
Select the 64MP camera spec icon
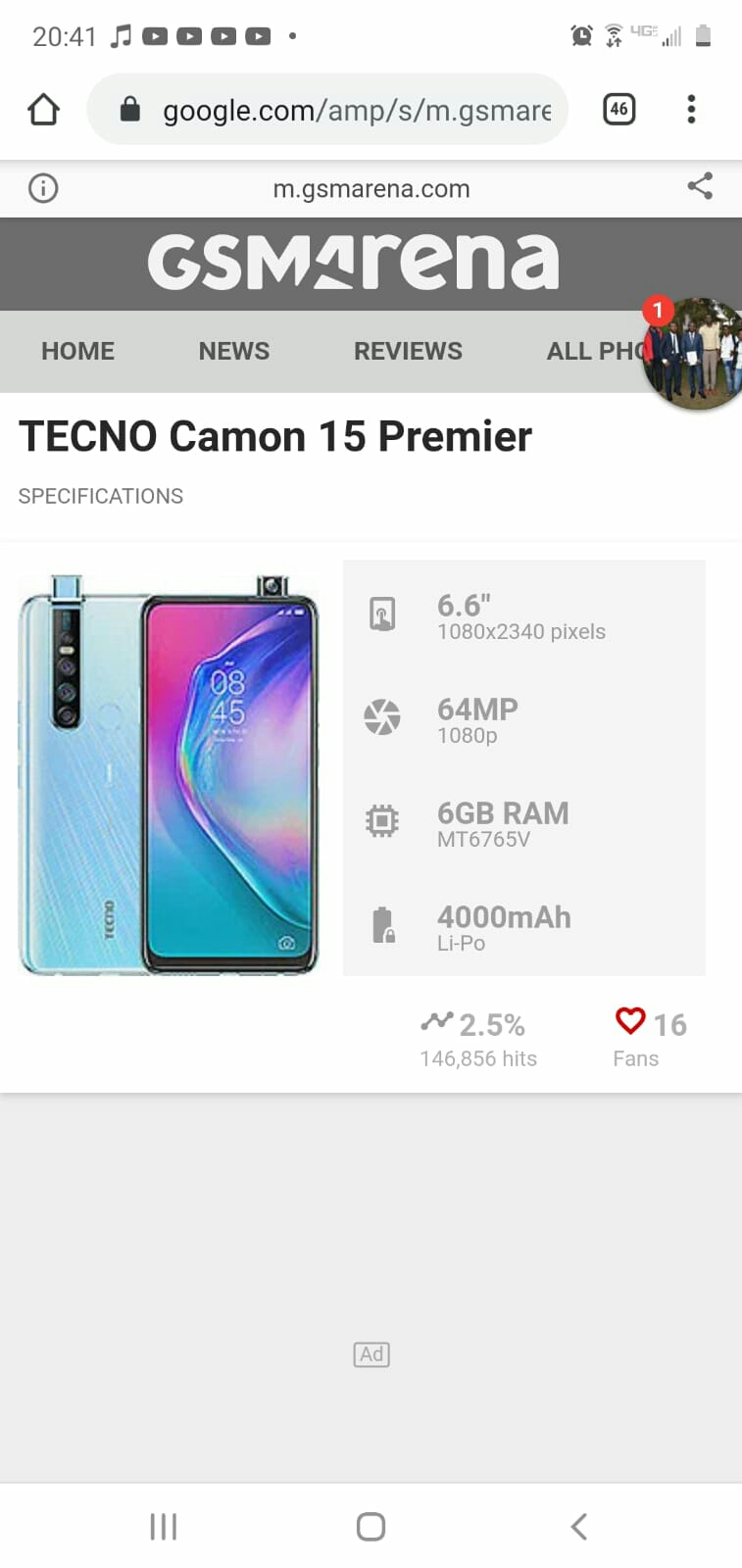click(382, 716)
